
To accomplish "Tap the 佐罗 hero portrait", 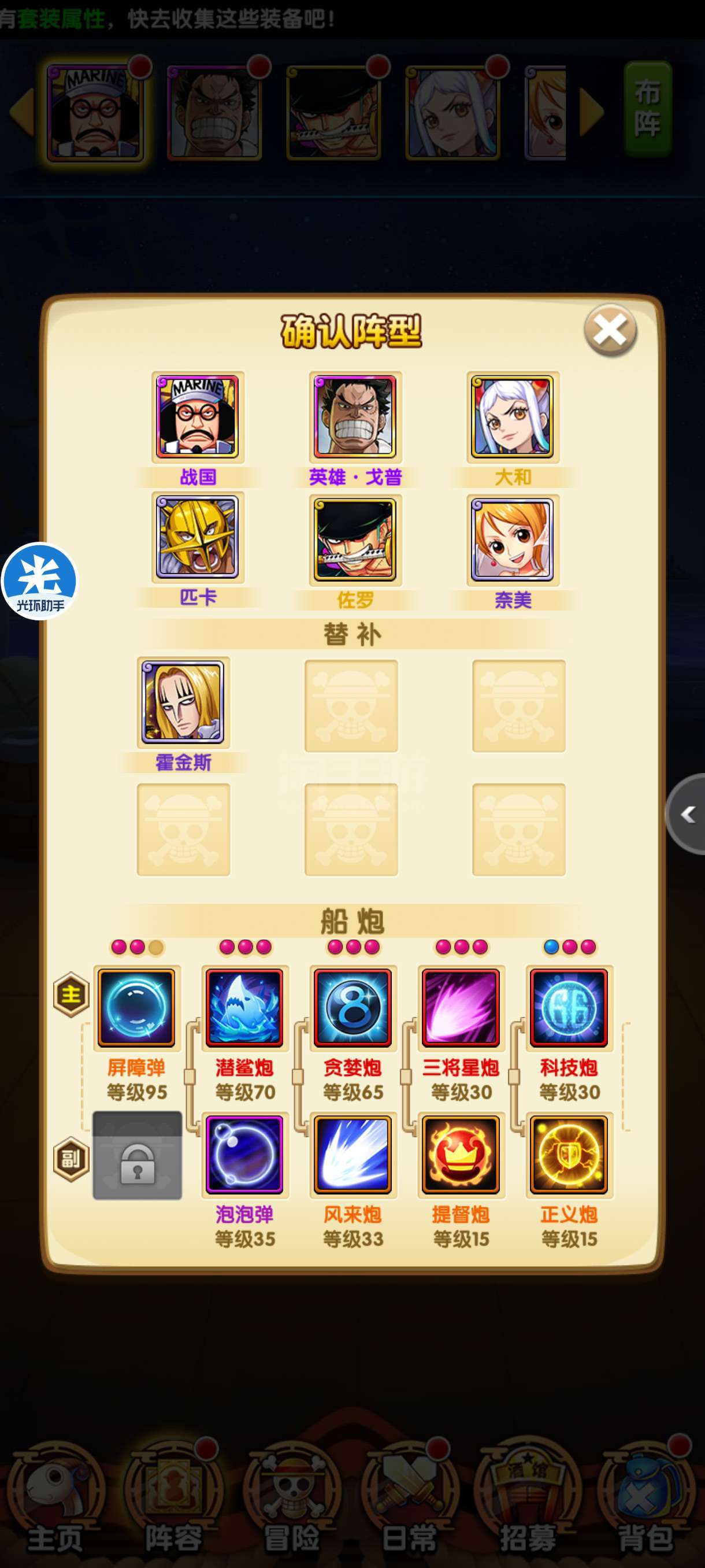I will [355, 540].
